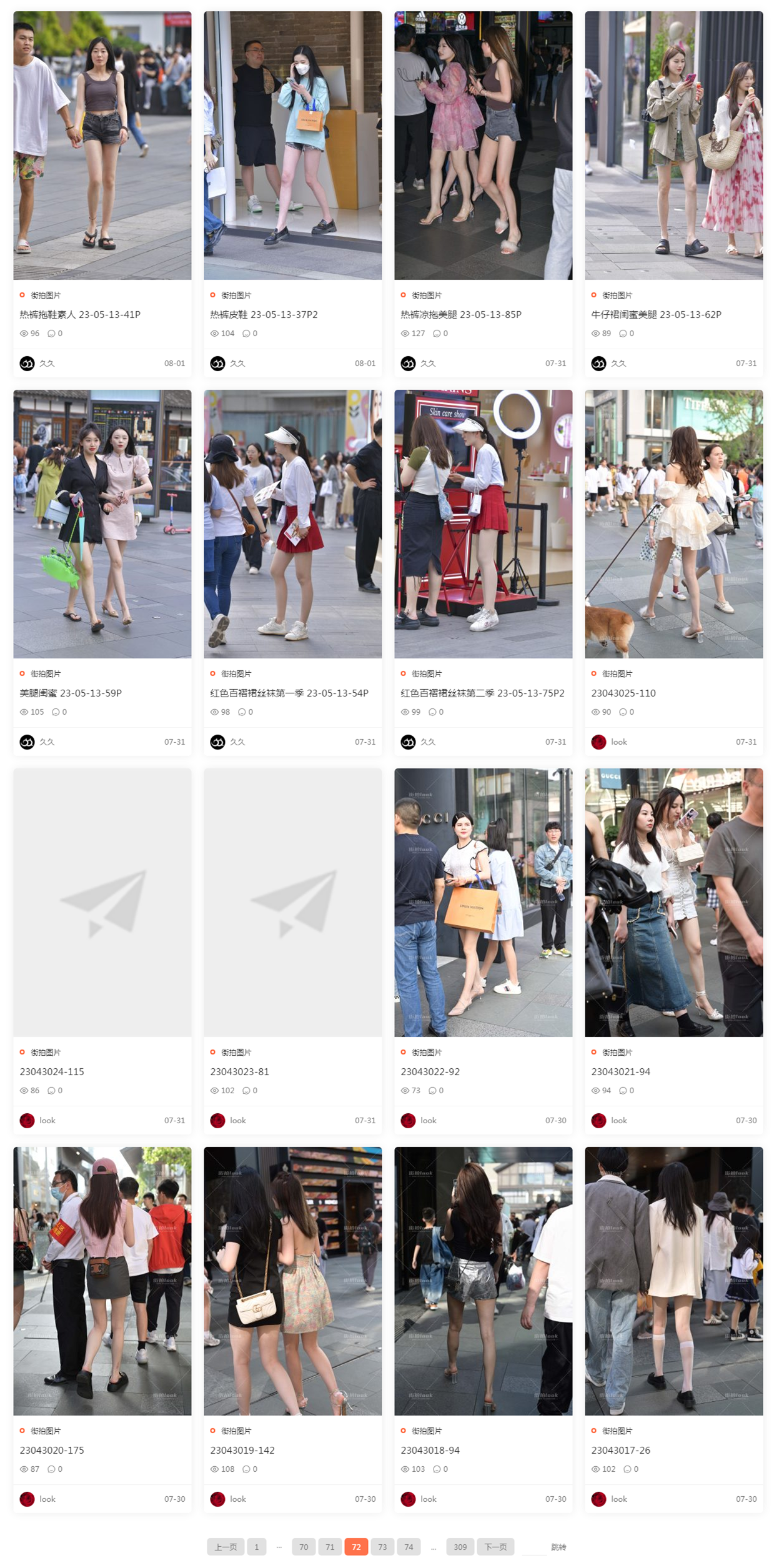Open the post 红色百褶裙丝袜第一季 23-05-13-54P
The width and height of the screenshot is (784, 1568).
(289, 693)
